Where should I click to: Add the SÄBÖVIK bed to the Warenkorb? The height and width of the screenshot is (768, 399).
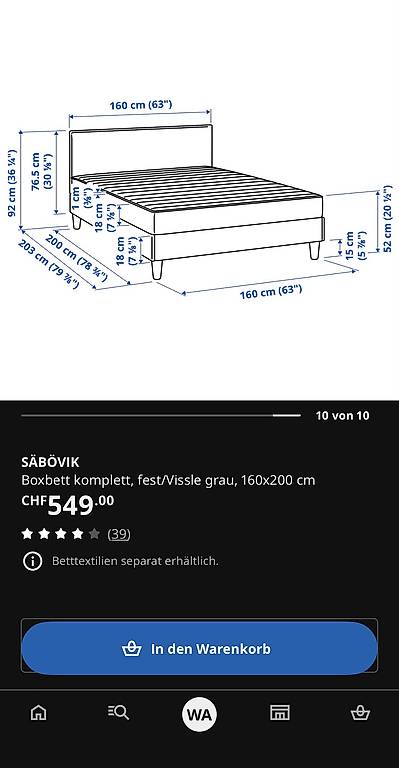tap(199, 648)
